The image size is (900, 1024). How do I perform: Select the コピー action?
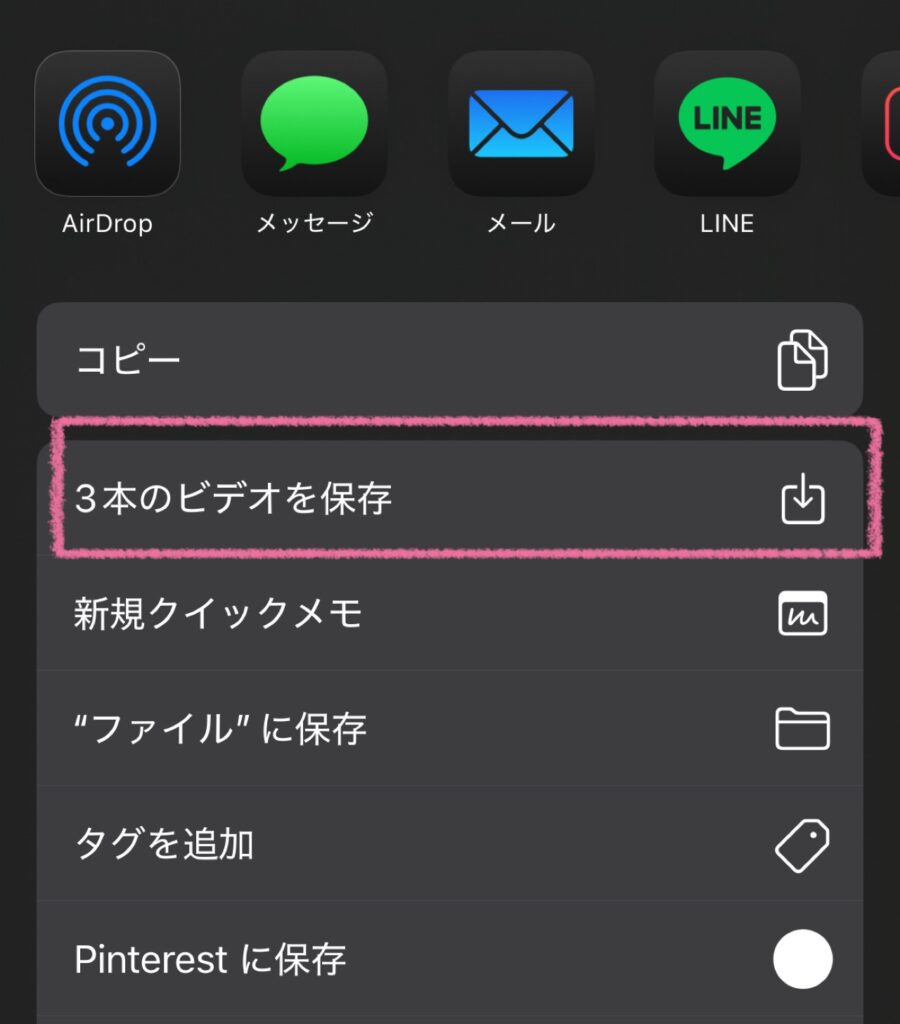(x=449, y=360)
